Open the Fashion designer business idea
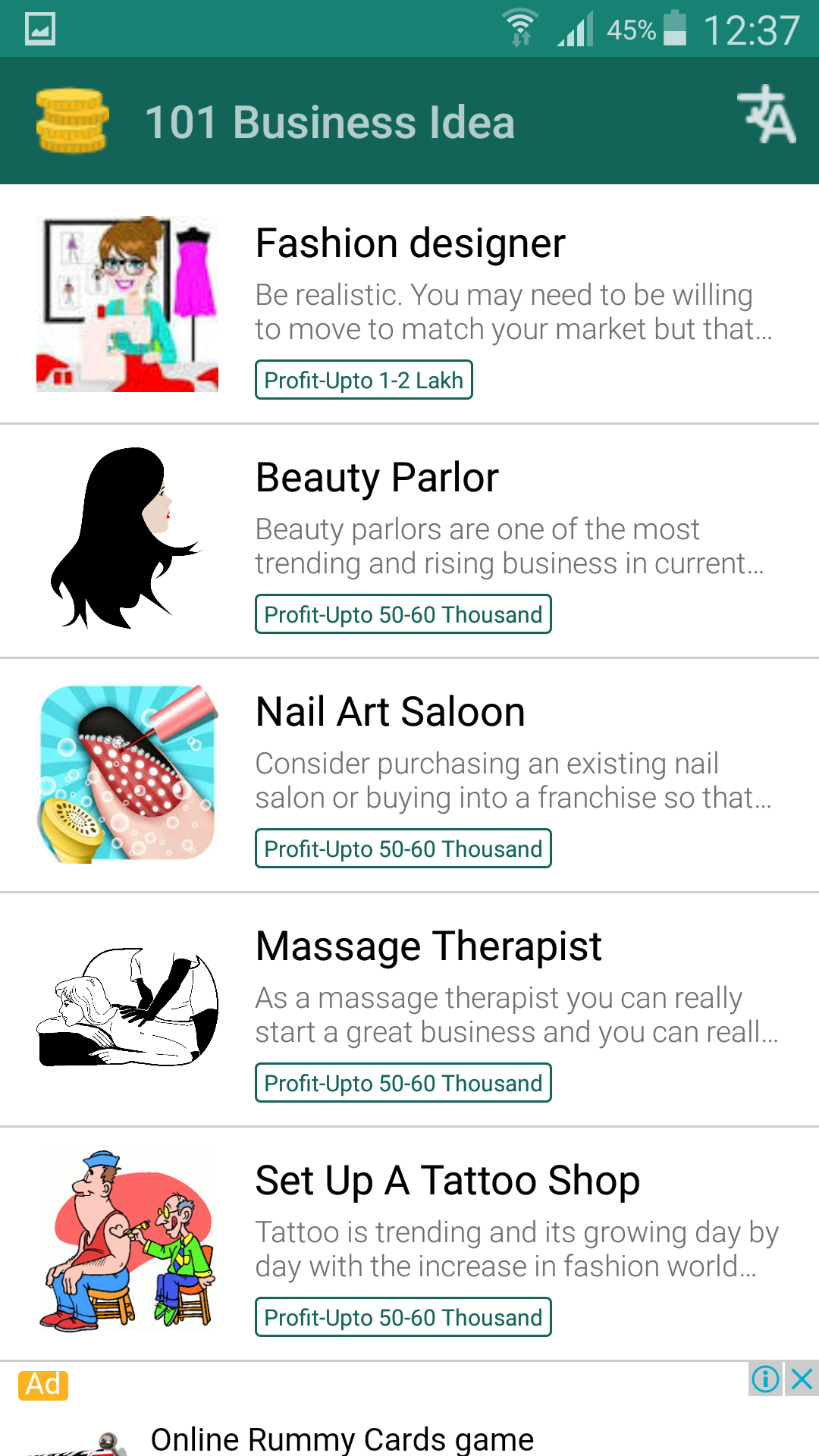 (409, 242)
